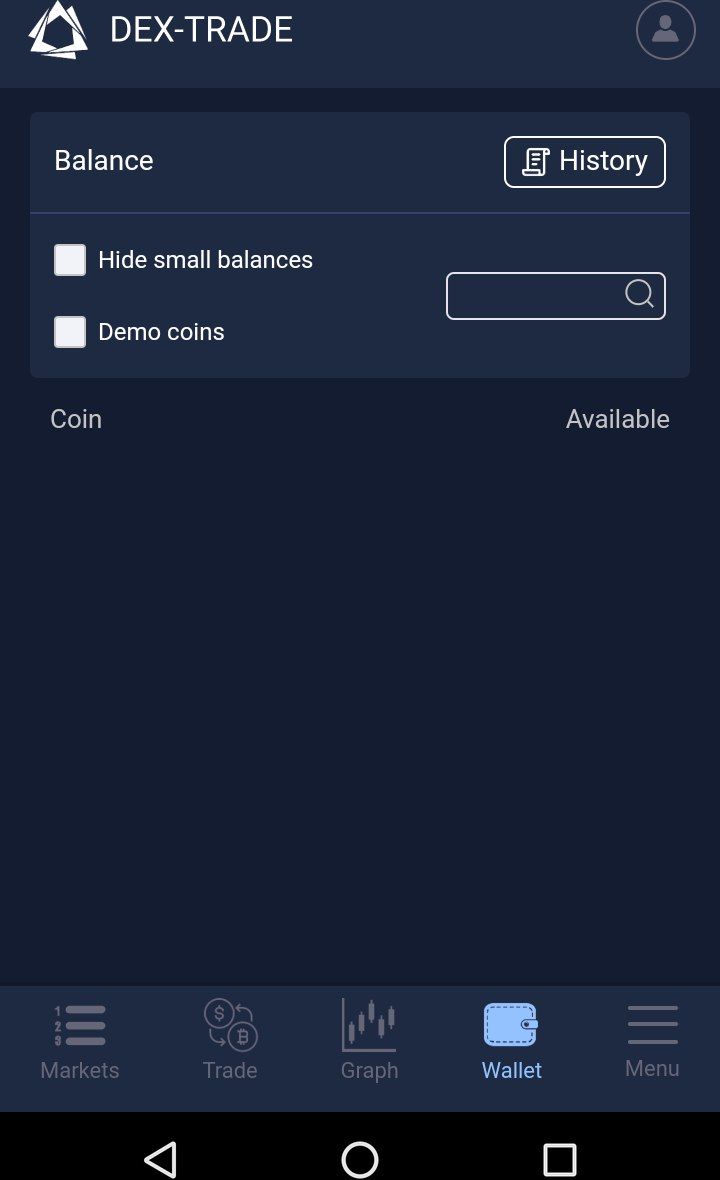Select the Wallet tab
The width and height of the screenshot is (720, 1180).
pos(511,1042)
